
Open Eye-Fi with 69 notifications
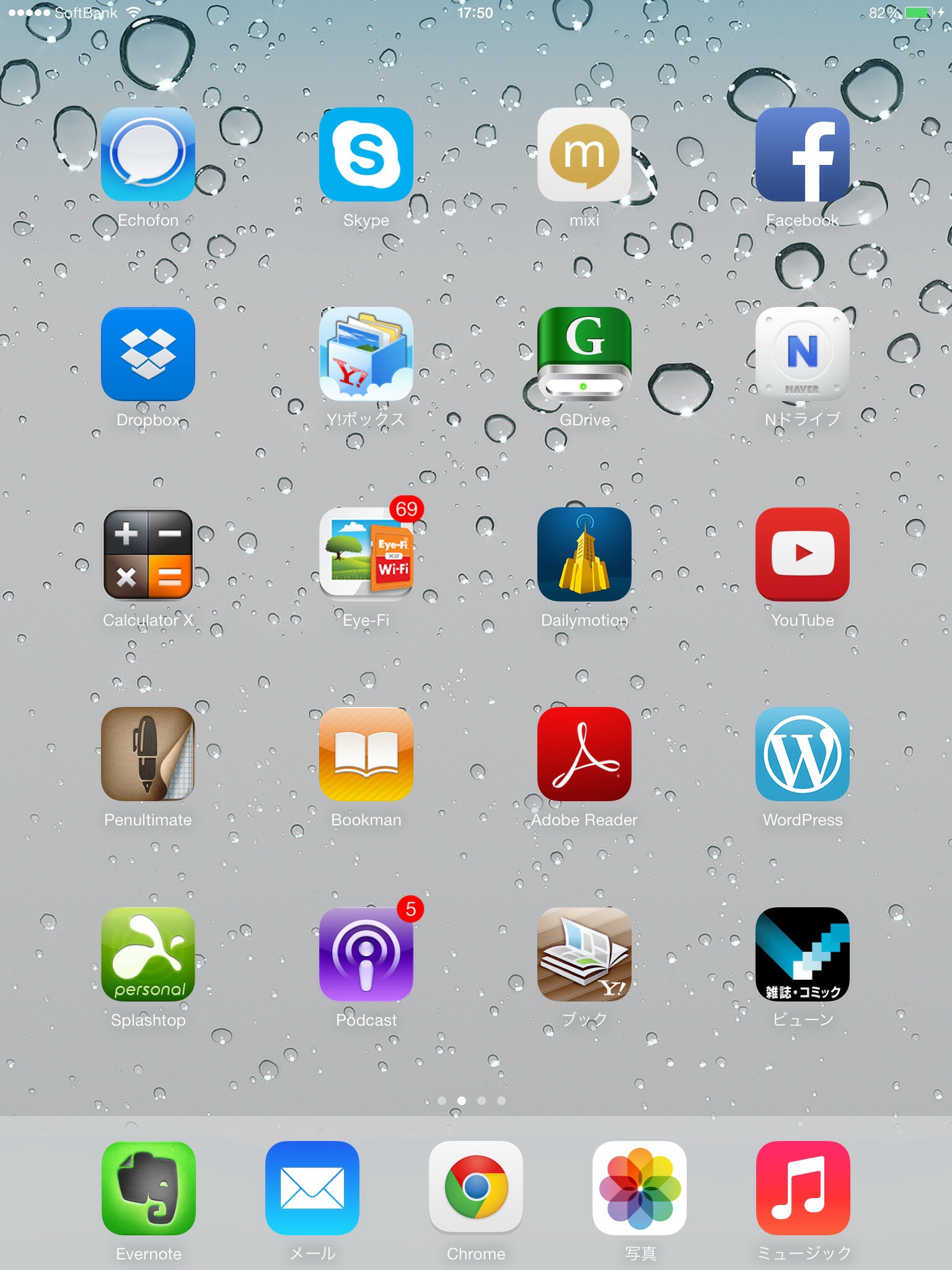tap(366, 554)
